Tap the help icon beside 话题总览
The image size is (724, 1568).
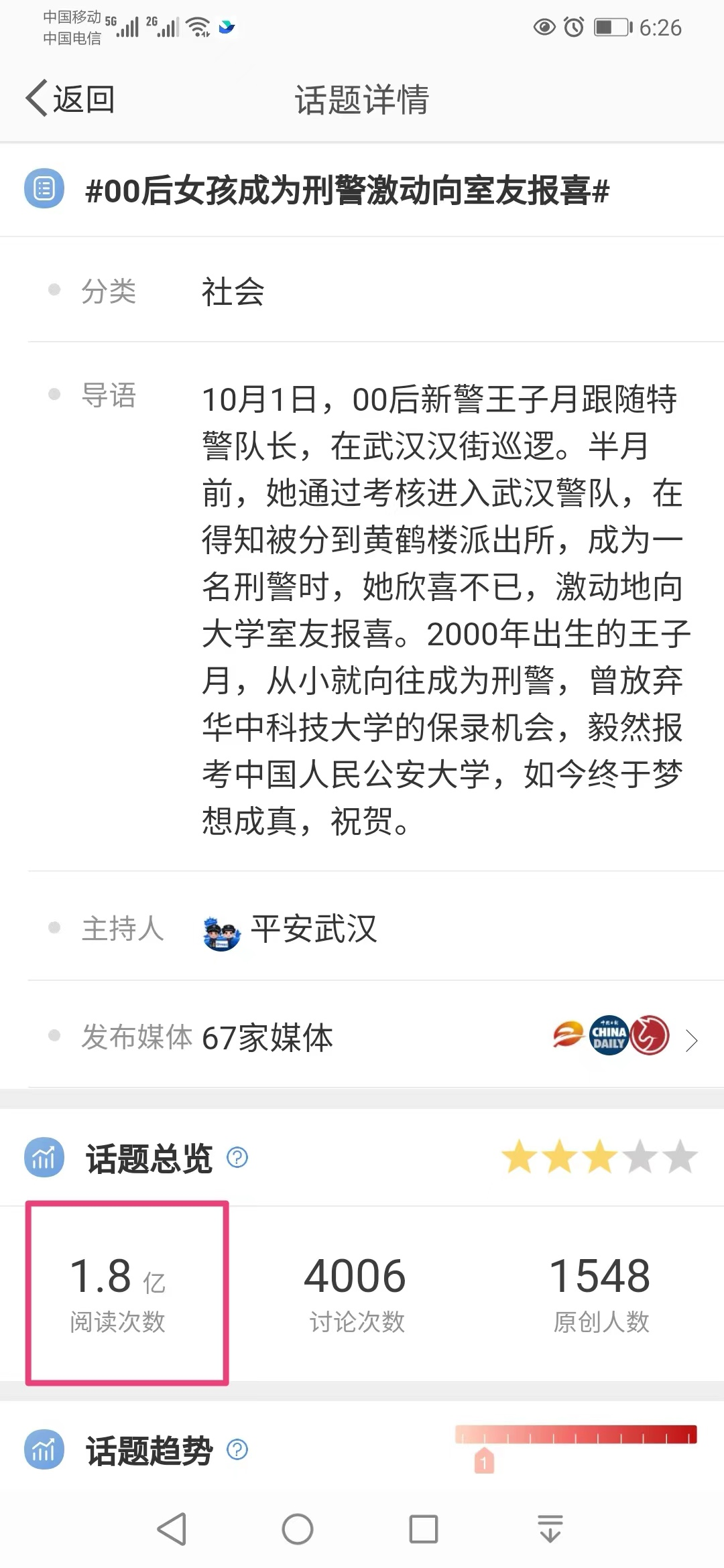[237, 1157]
